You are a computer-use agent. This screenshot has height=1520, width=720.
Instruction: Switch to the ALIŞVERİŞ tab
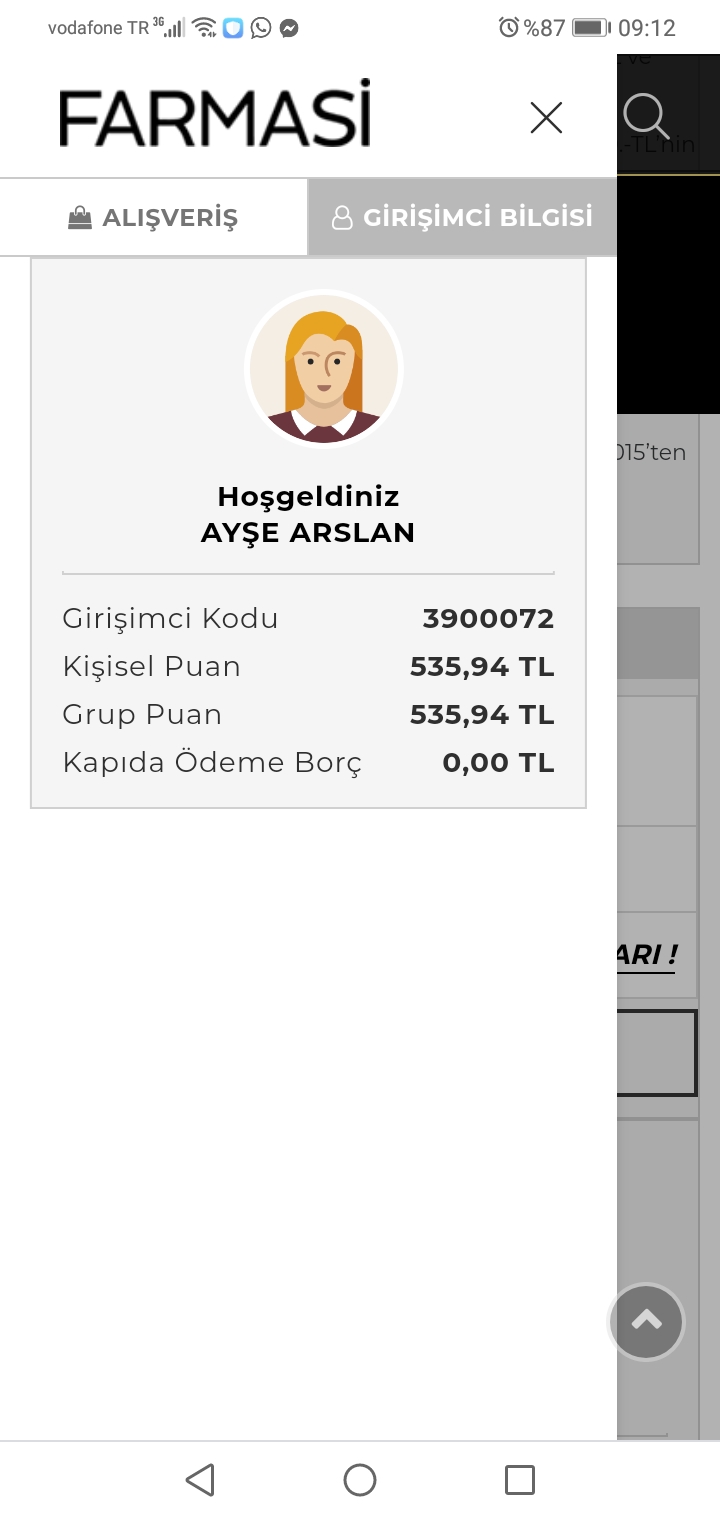pos(153,217)
